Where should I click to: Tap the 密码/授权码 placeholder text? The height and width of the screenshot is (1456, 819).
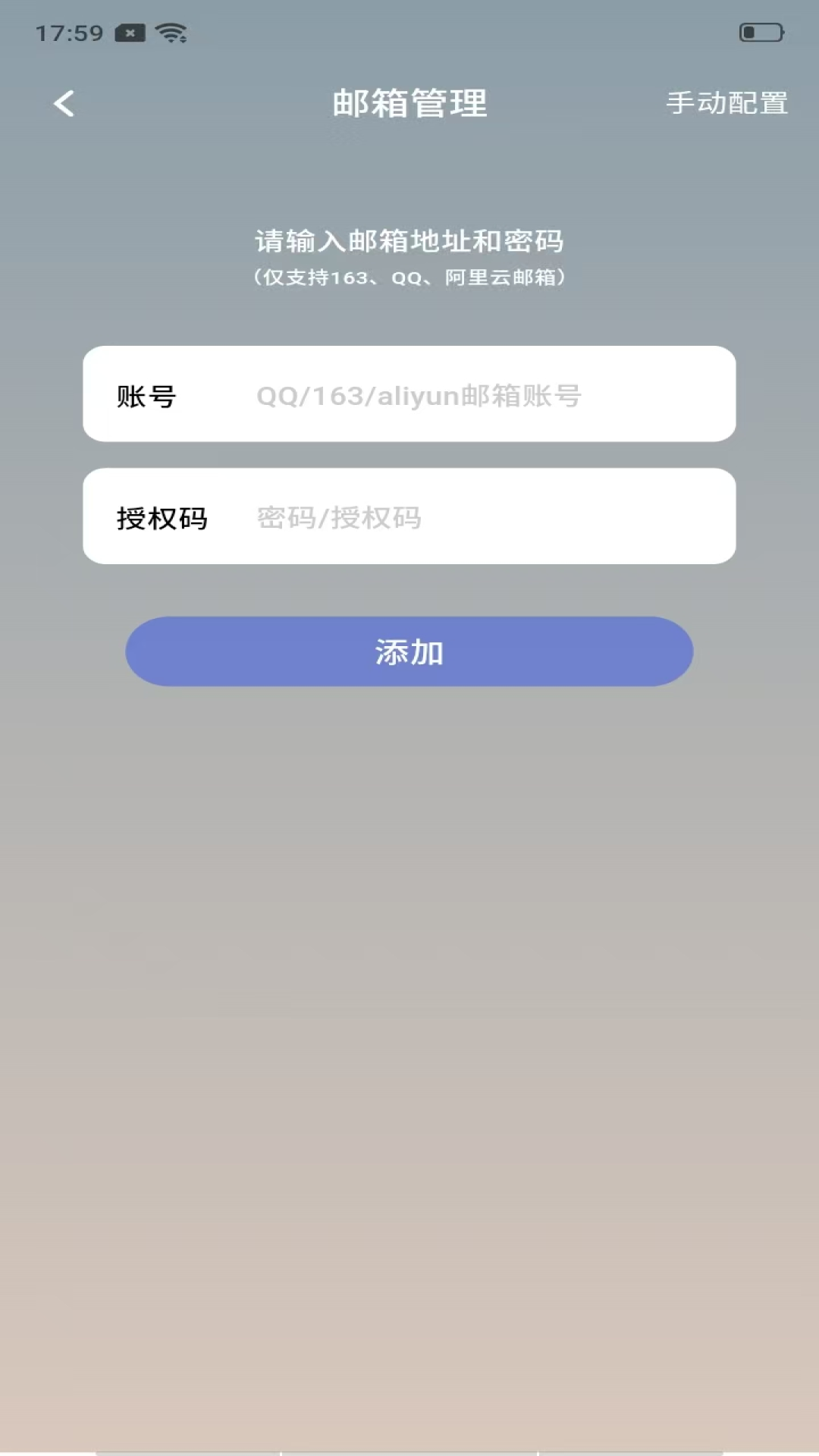pos(339,517)
